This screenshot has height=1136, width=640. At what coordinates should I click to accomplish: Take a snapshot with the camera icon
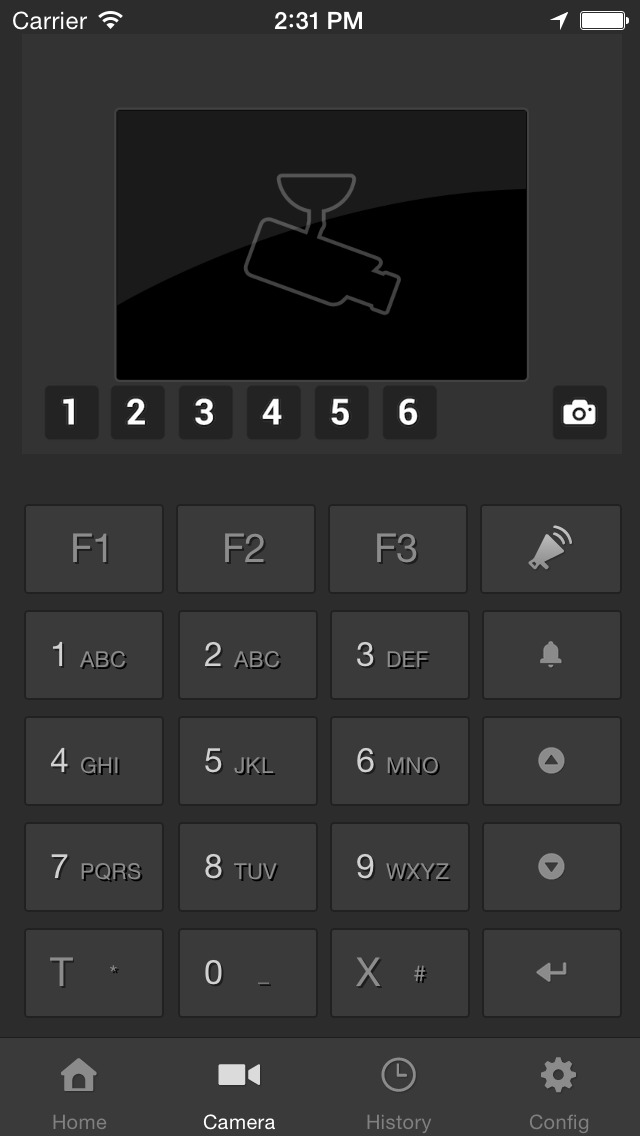pos(580,412)
